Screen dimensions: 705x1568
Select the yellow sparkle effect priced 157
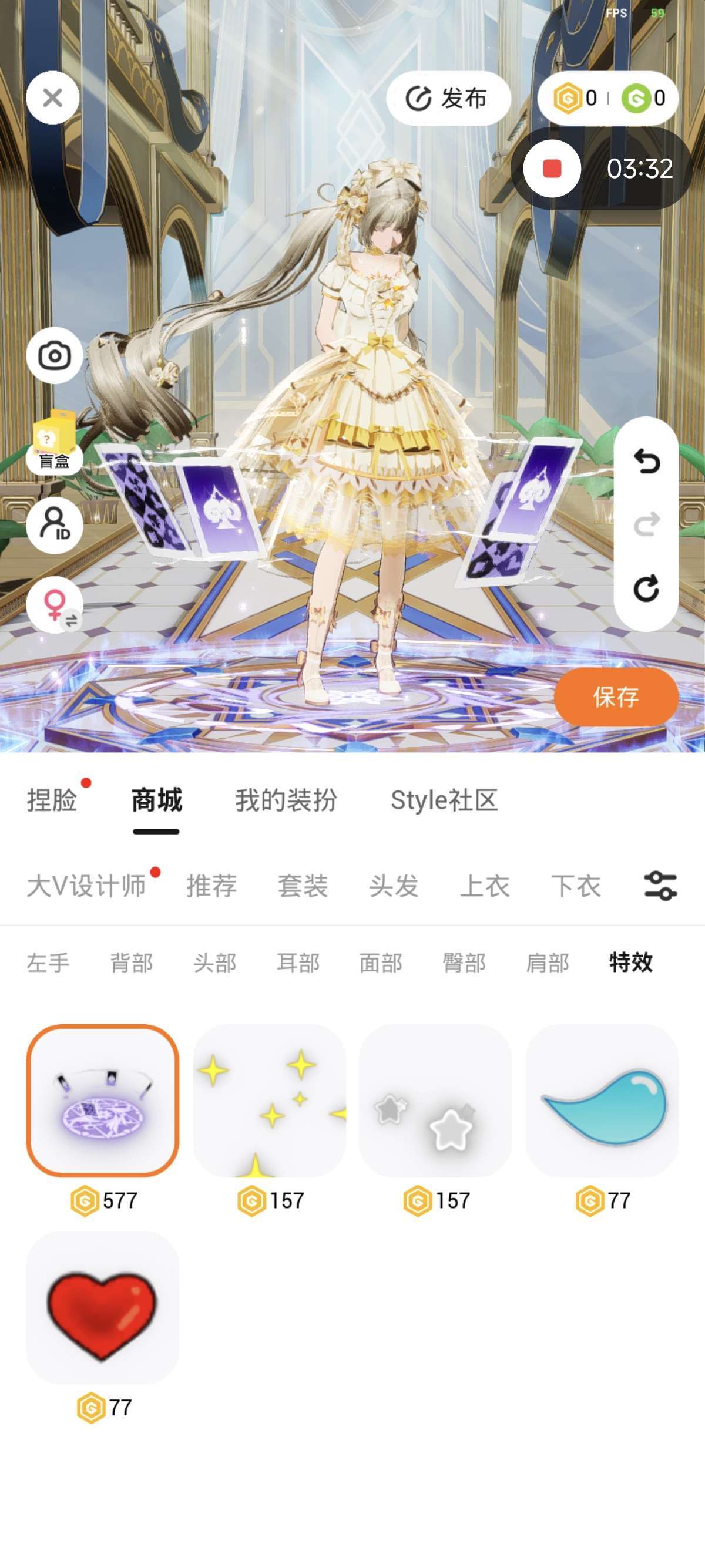pos(269,1101)
